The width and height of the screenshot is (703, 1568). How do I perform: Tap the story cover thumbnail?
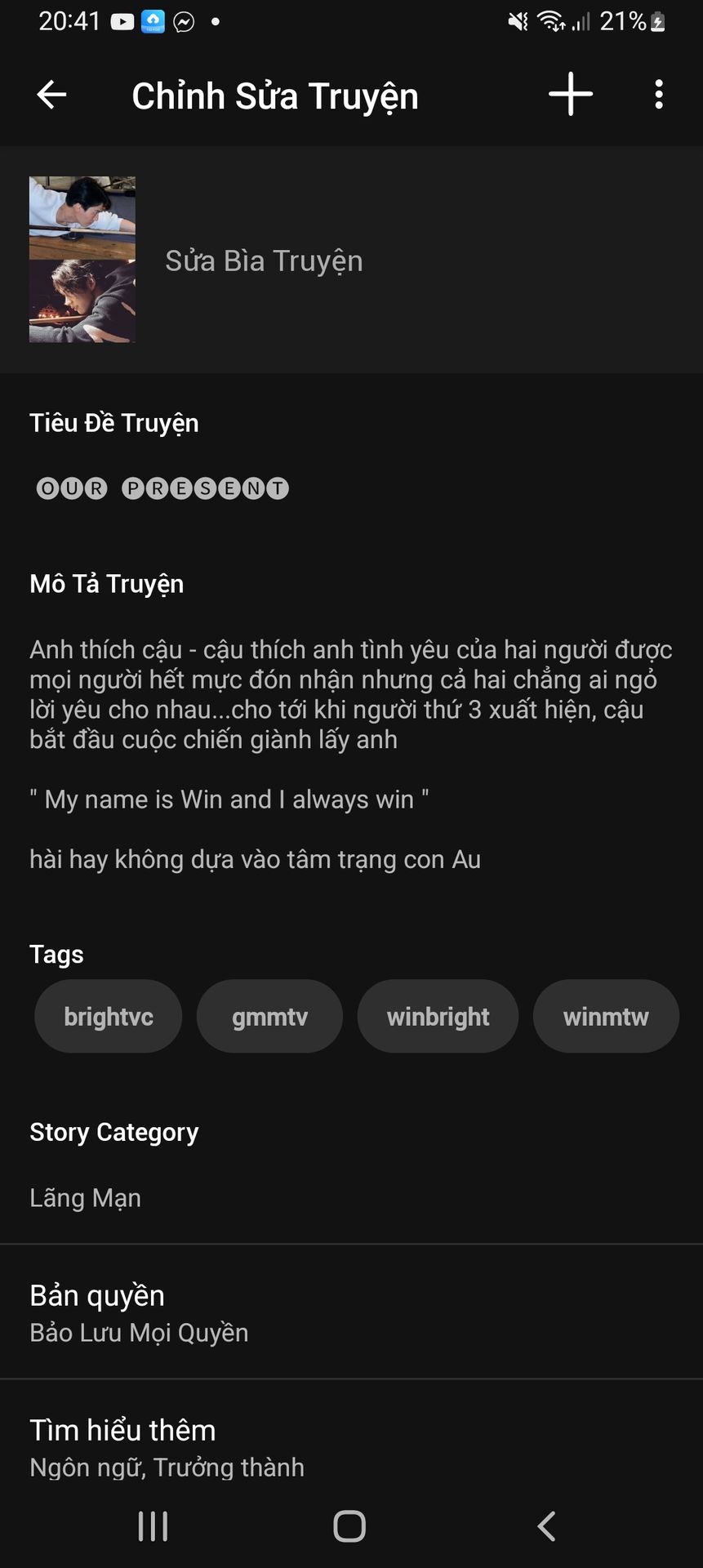coord(82,260)
